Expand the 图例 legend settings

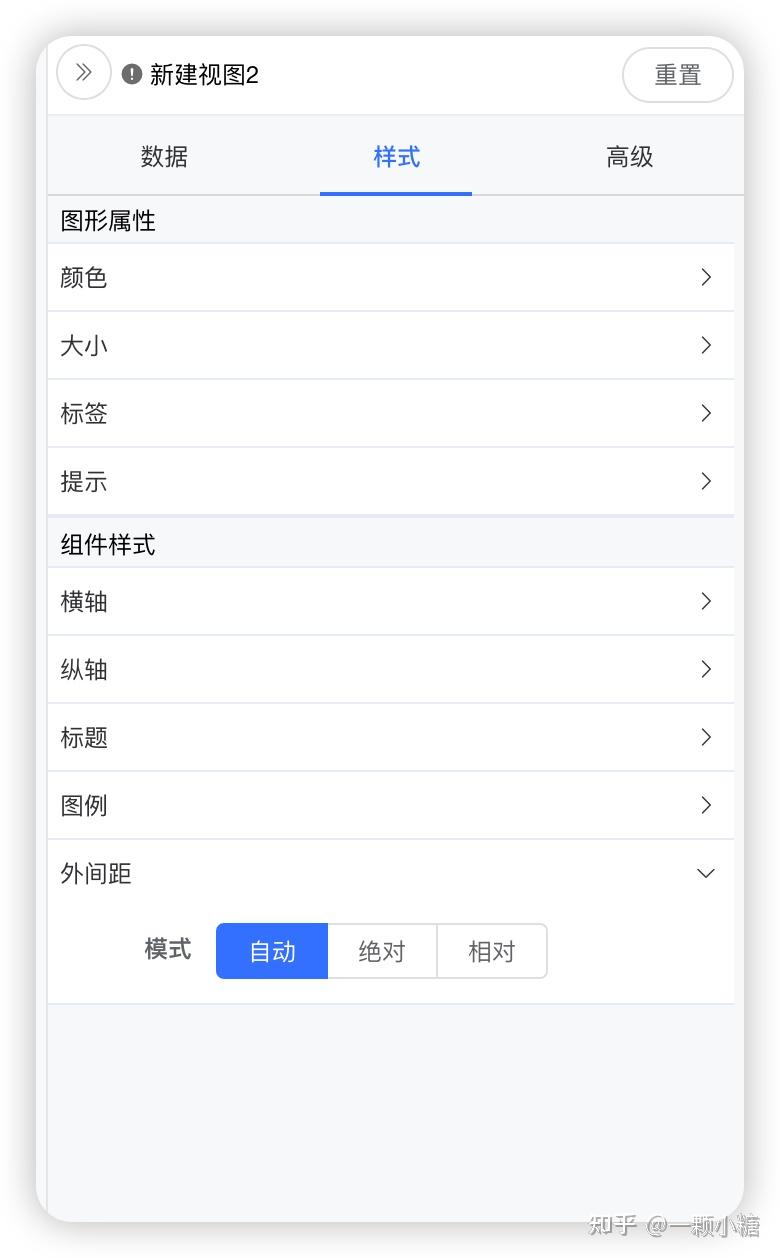(390, 805)
